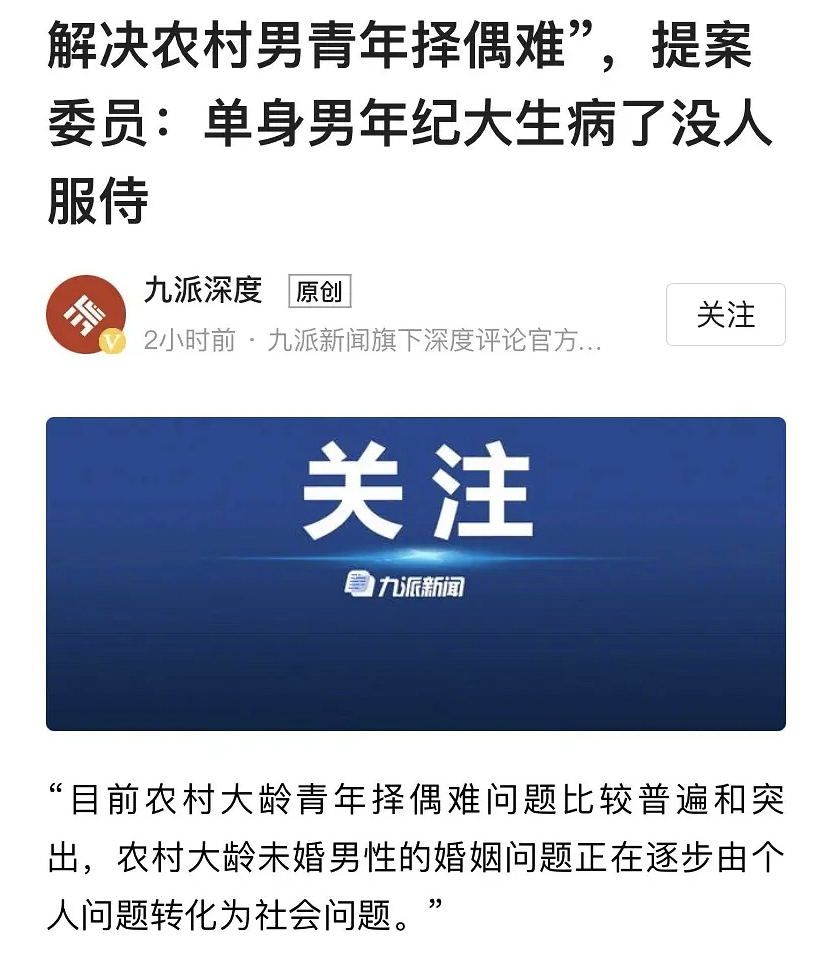The width and height of the screenshot is (830, 968).
Task: Follow the 九派深度 account
Action: point(725,315)
